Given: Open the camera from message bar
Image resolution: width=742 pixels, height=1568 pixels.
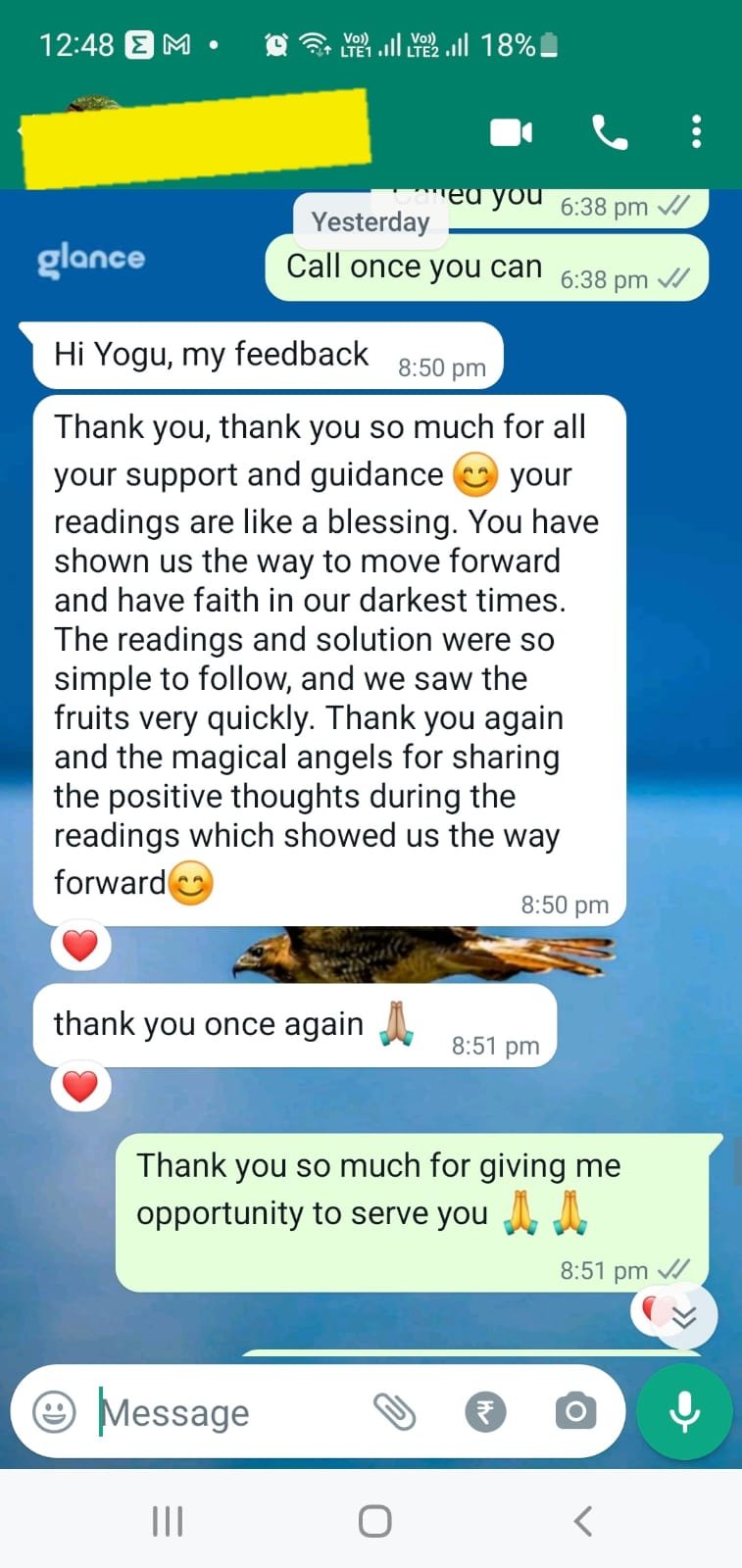Looking at the screenshot, I should coord(574,1412).
